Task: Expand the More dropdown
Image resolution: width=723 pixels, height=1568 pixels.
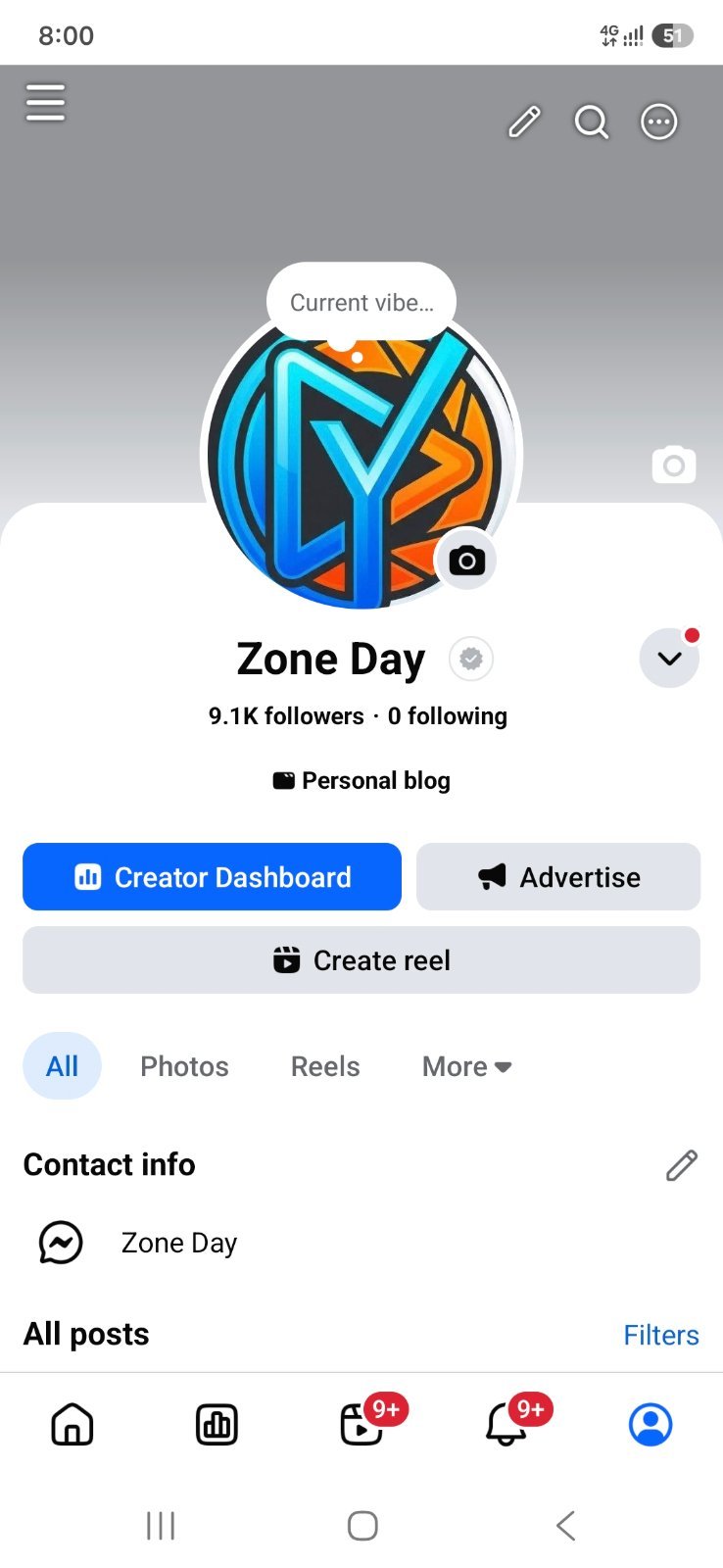Action: tap(467, 1066)
